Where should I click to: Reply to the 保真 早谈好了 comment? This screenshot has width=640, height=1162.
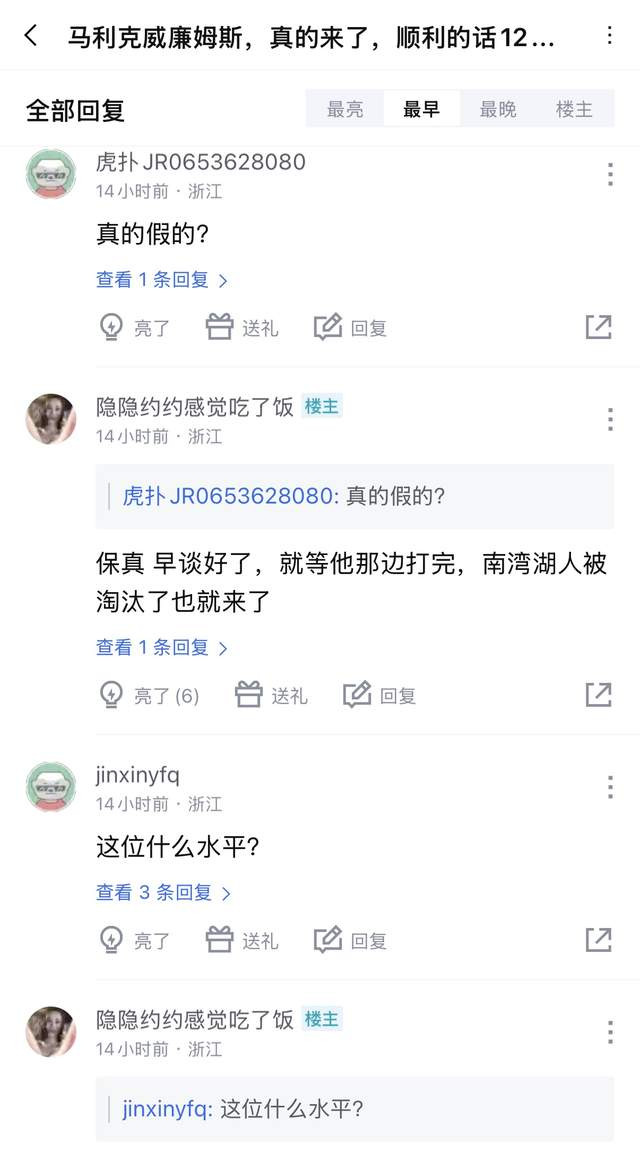click(x=379, y=696)
